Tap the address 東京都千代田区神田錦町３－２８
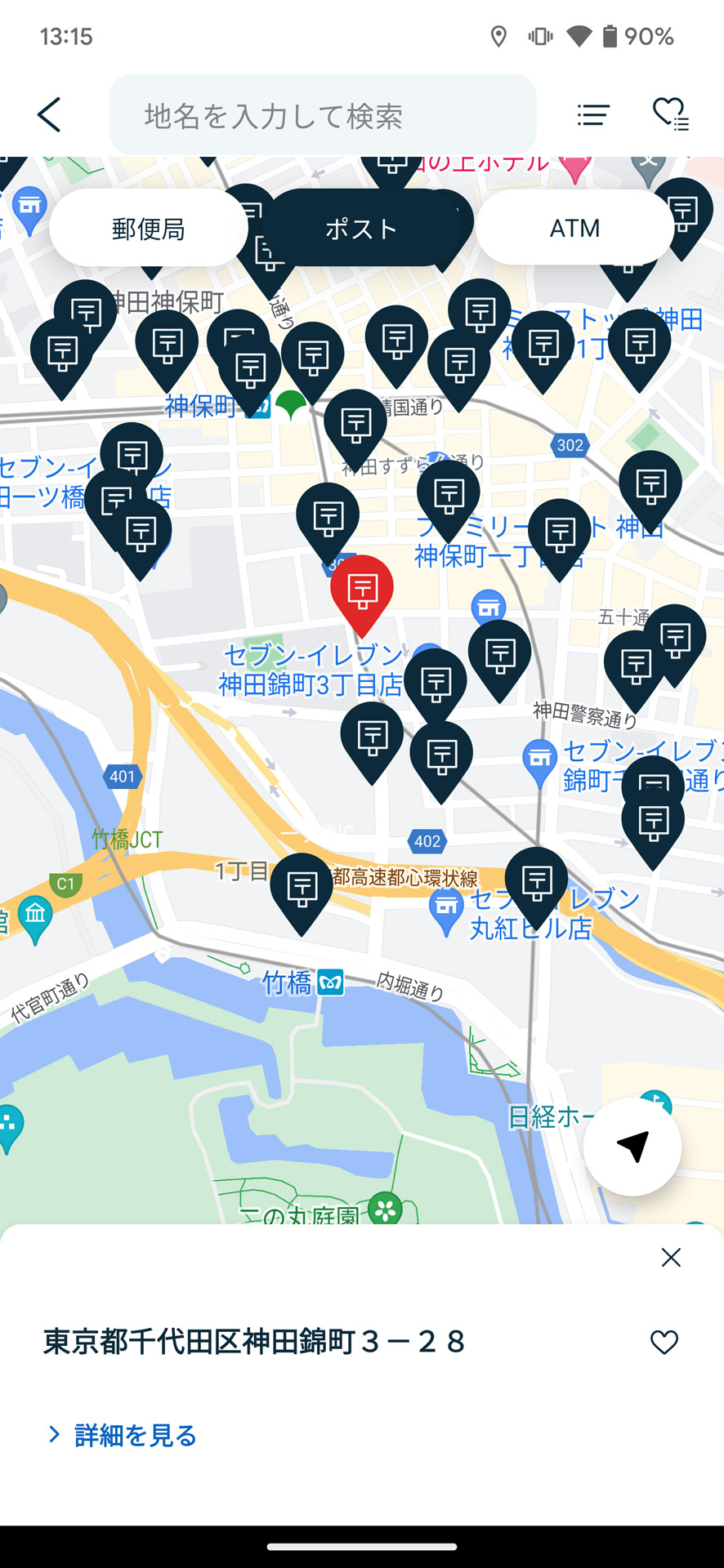Viewport: 724px width, 1568px height. point(254,1340)
